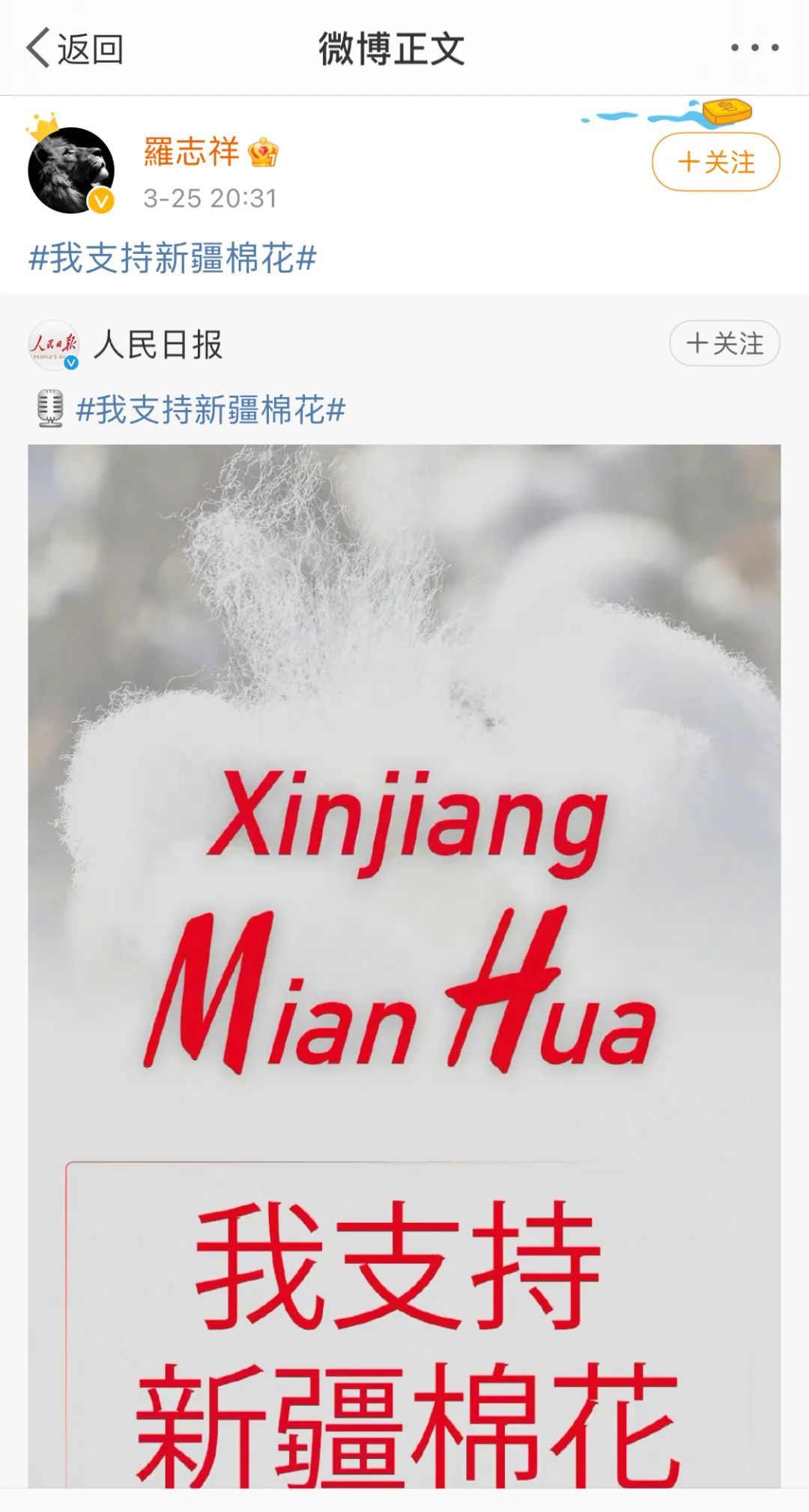Open 羅志祥's lion profile avatar
Viewport: 809px width, 1512px height.
(x=71, y=170)
